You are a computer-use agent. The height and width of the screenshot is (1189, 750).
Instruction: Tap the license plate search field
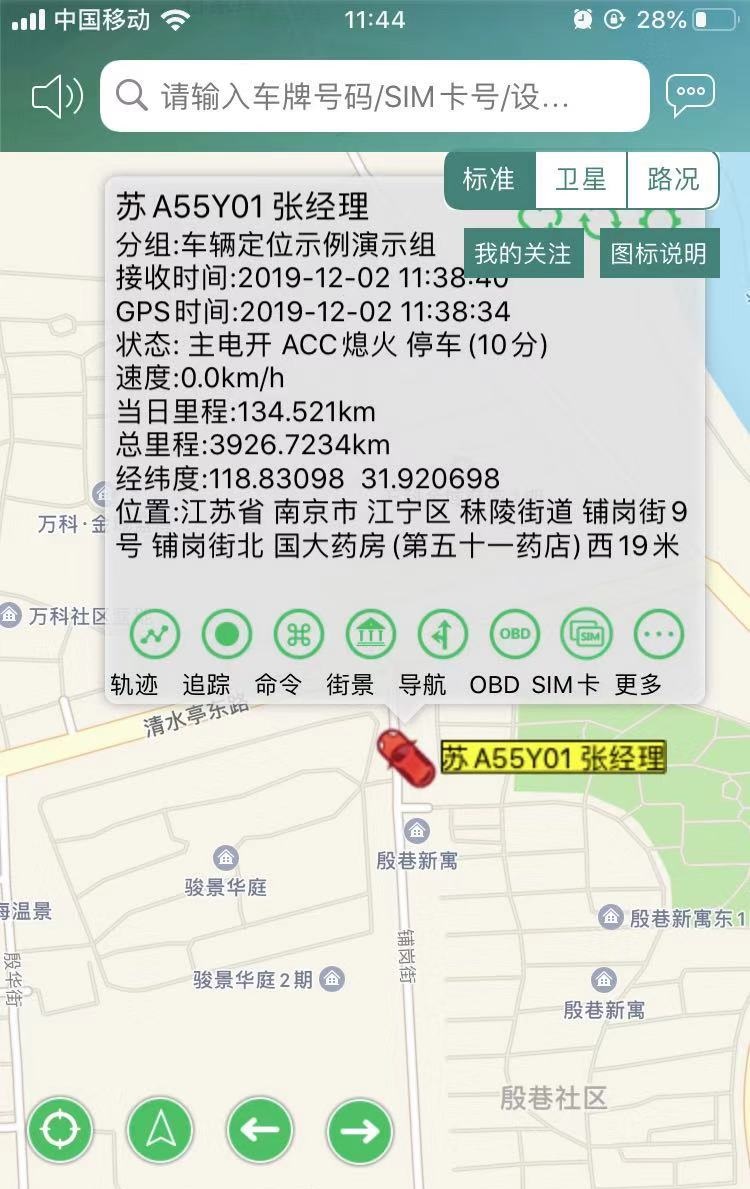(375, 96)
